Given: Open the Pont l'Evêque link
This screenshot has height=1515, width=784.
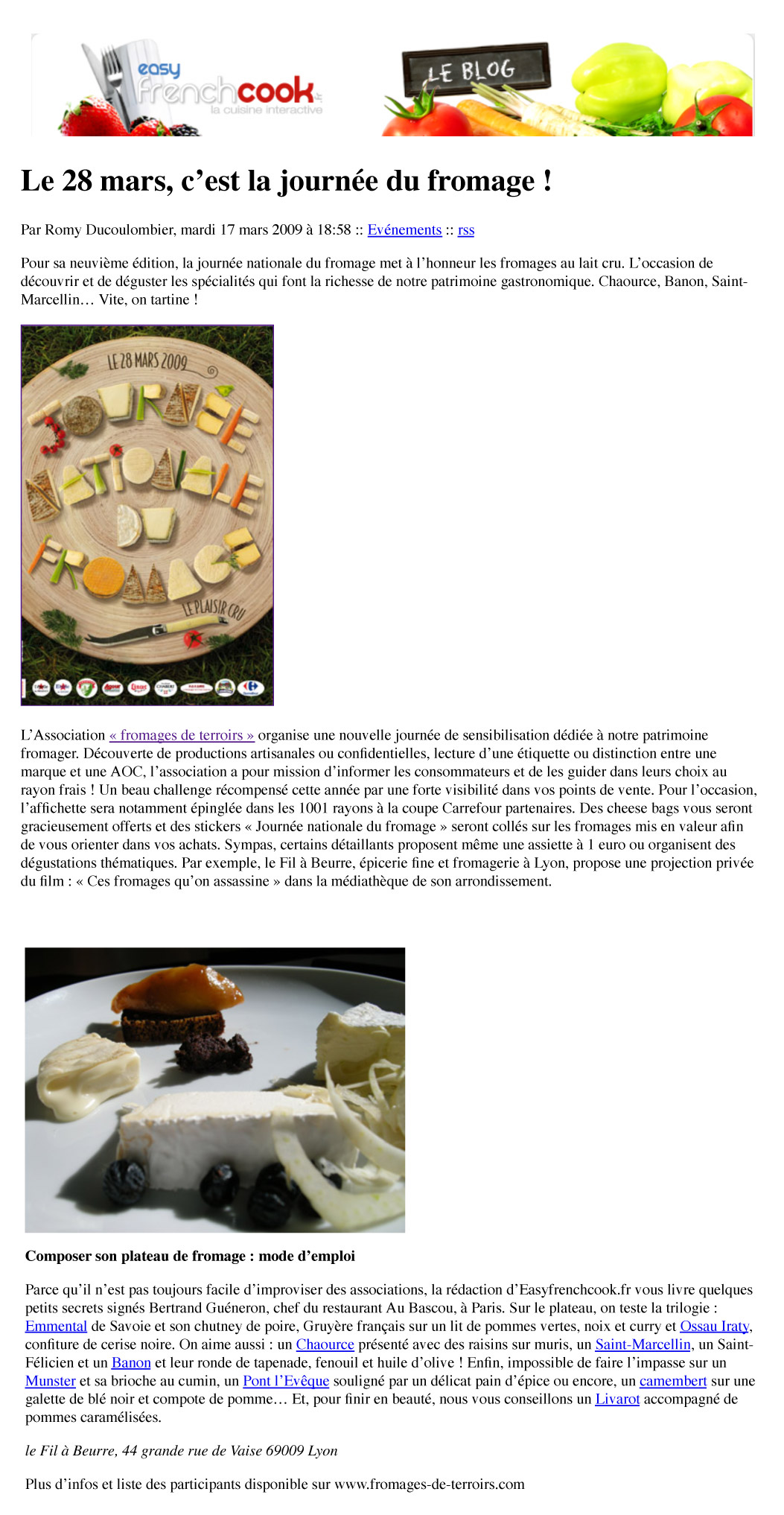Looking at the screenshot, I should [286, 1381].
